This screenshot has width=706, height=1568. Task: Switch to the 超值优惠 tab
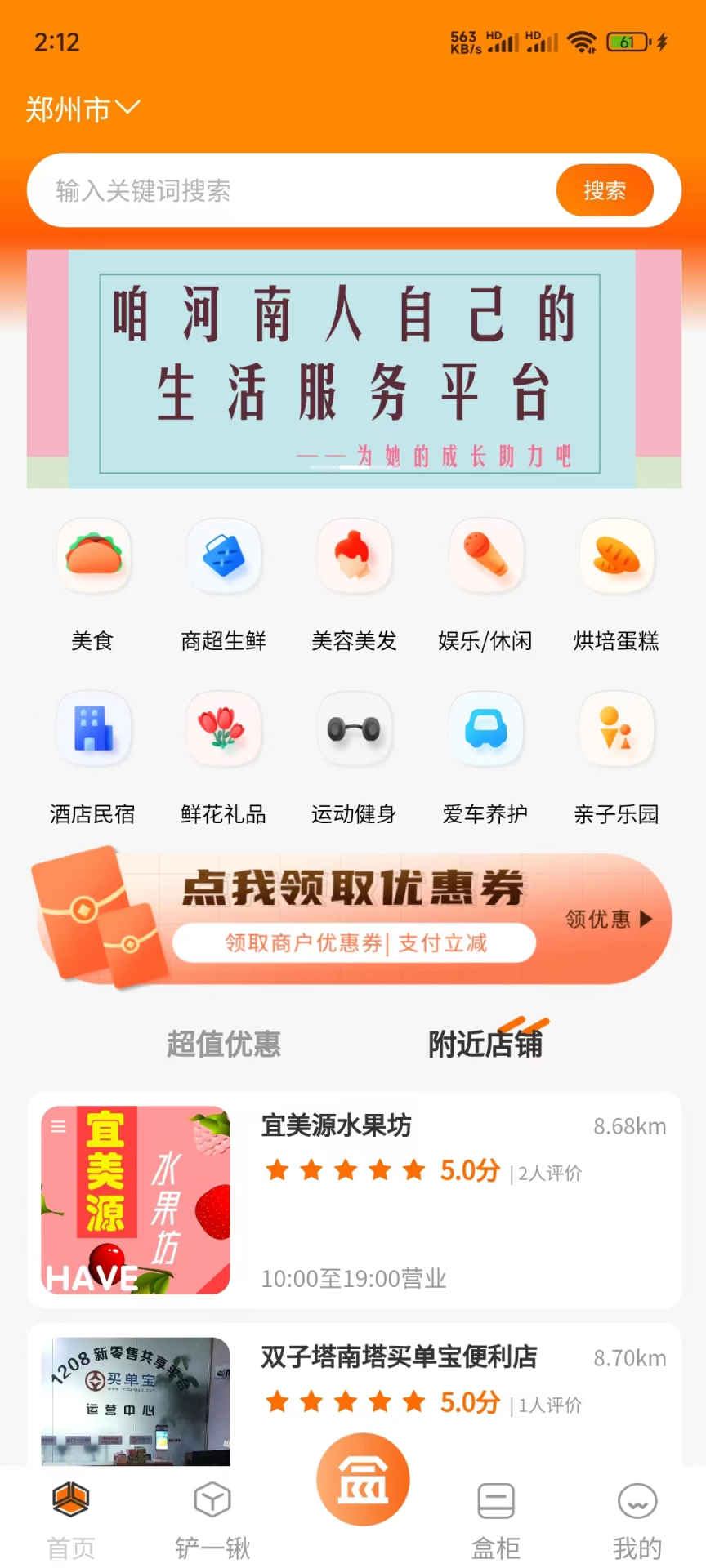(224, 1044)
